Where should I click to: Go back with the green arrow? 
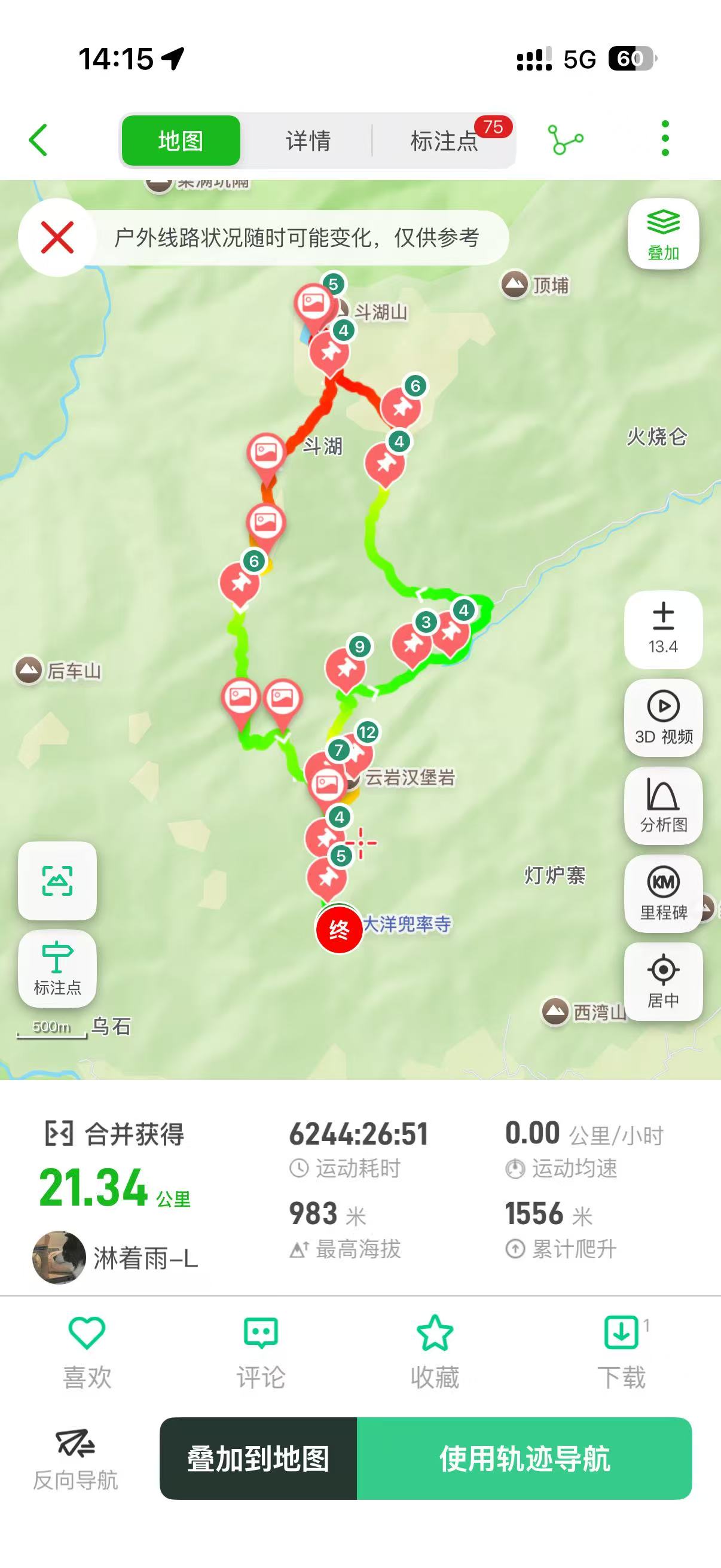click(x=38, y=140)
